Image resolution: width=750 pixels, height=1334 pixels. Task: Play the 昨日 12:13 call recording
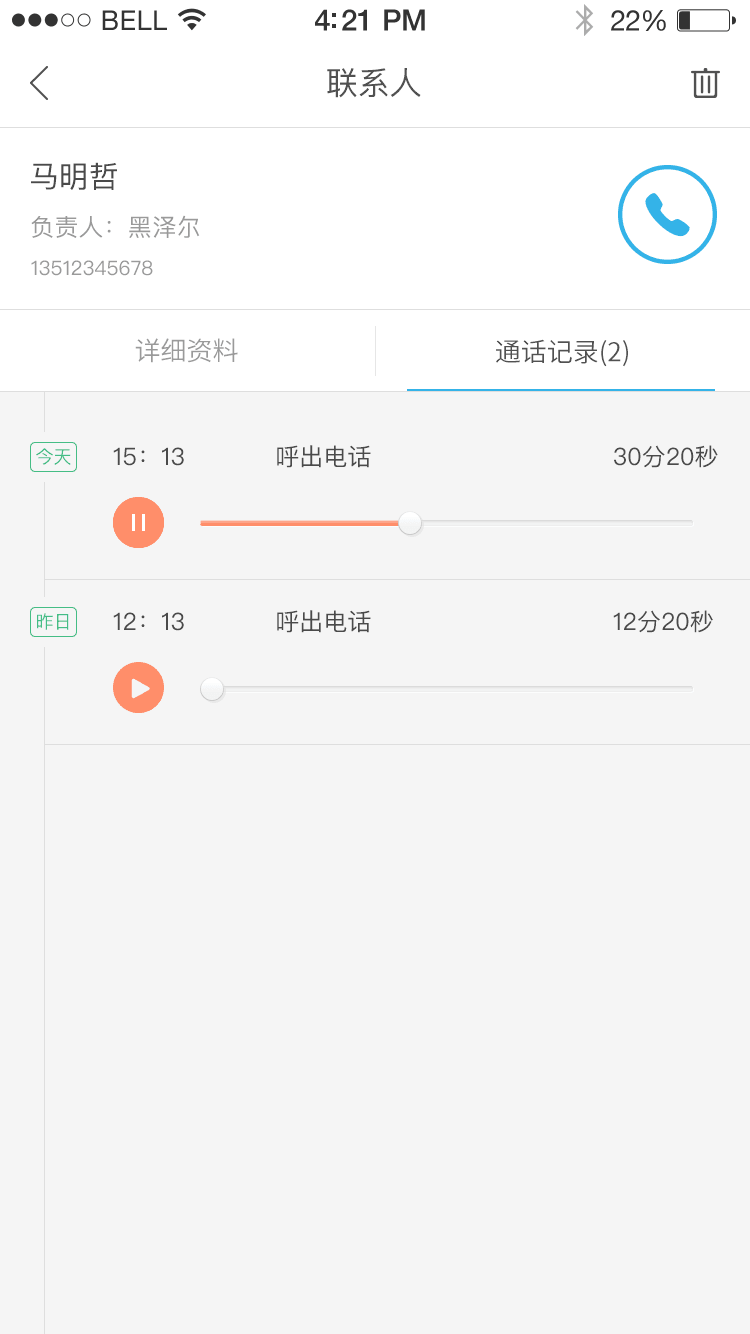point(138,687)
